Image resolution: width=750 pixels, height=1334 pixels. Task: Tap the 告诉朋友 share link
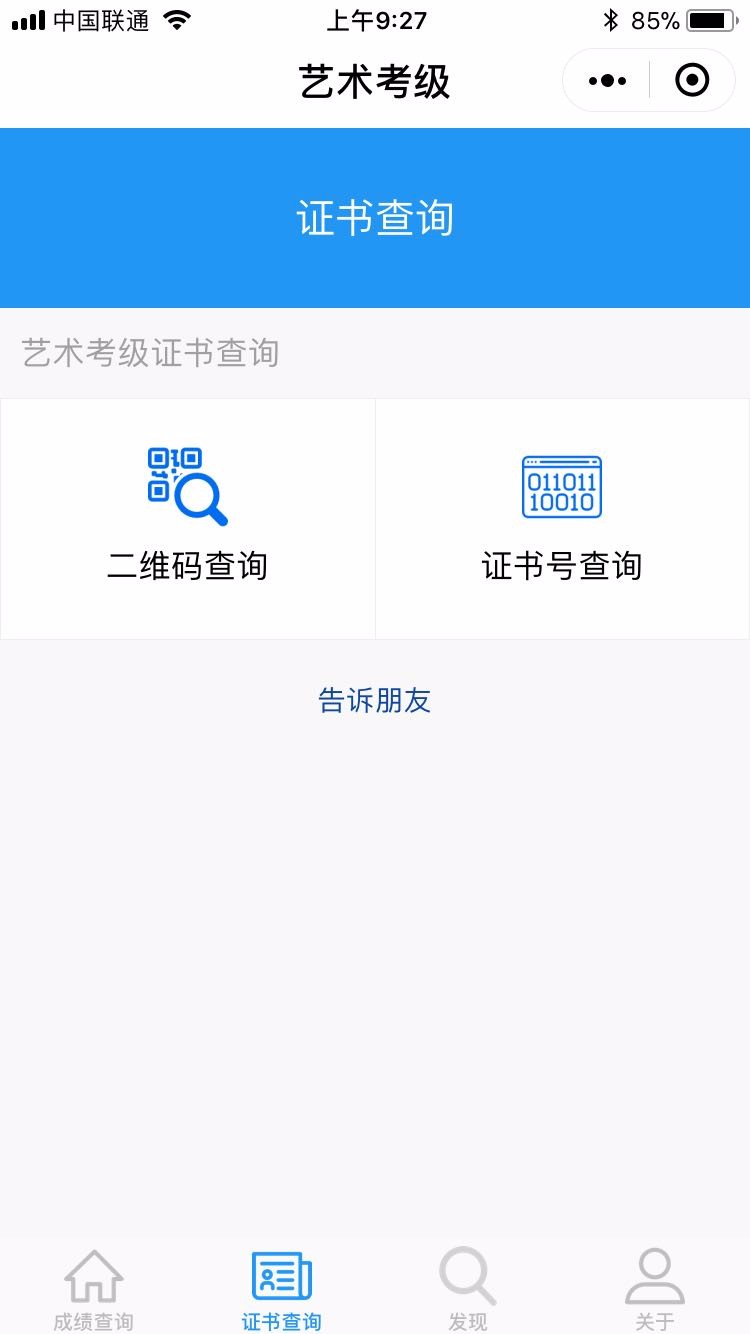tap(375, 700)
